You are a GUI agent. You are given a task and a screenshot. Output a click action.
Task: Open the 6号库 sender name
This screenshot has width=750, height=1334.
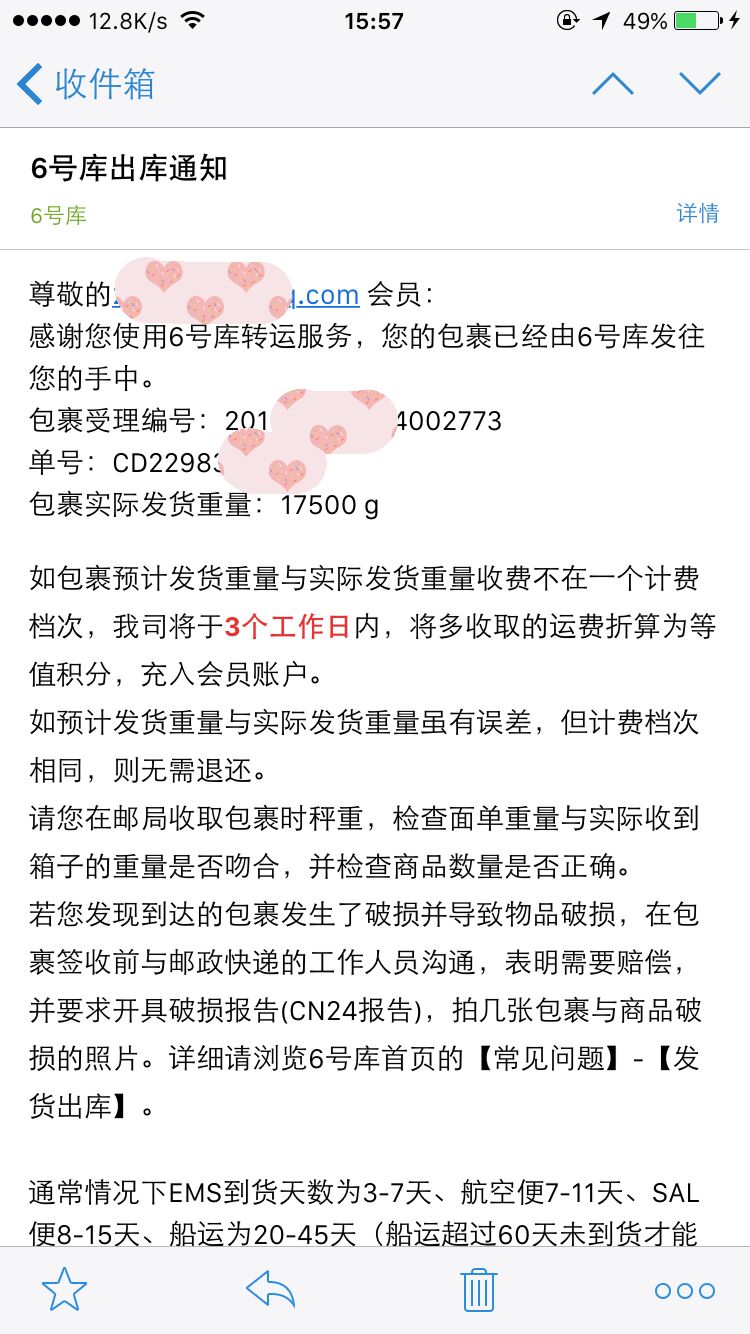pyautogui.click(x=59, y=215)
